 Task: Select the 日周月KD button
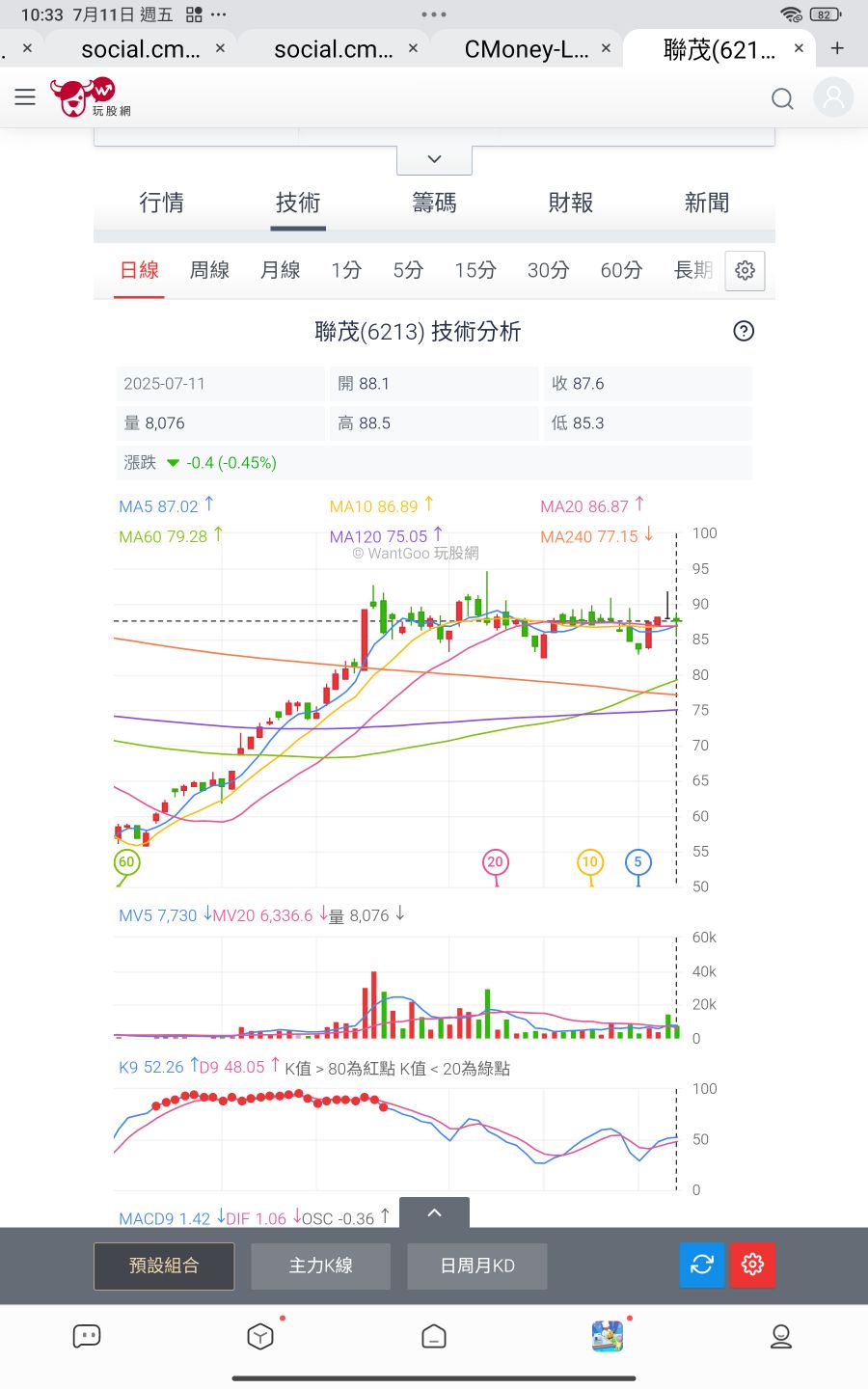477,1266
